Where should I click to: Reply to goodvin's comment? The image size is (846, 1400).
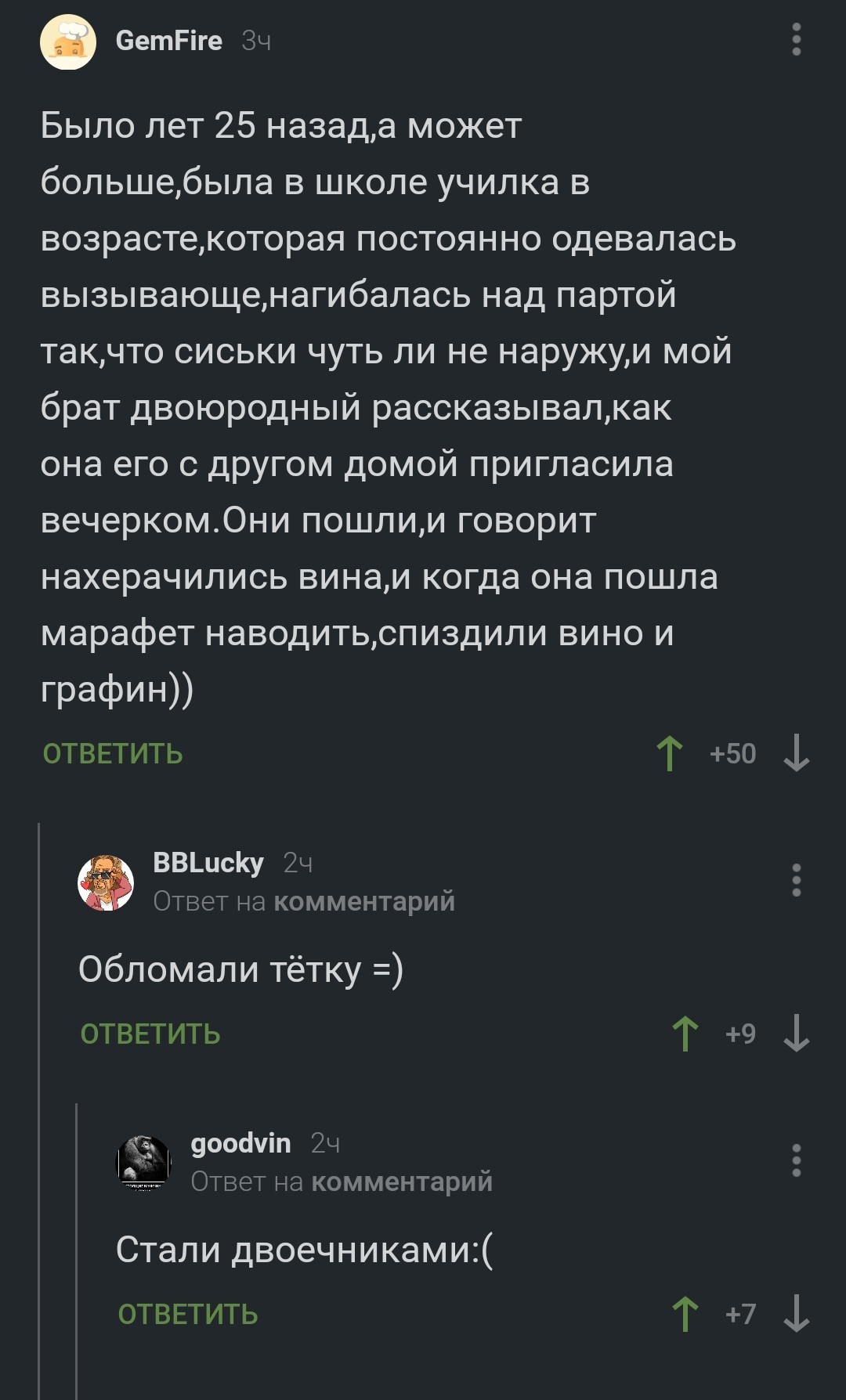click(188, 1314)
